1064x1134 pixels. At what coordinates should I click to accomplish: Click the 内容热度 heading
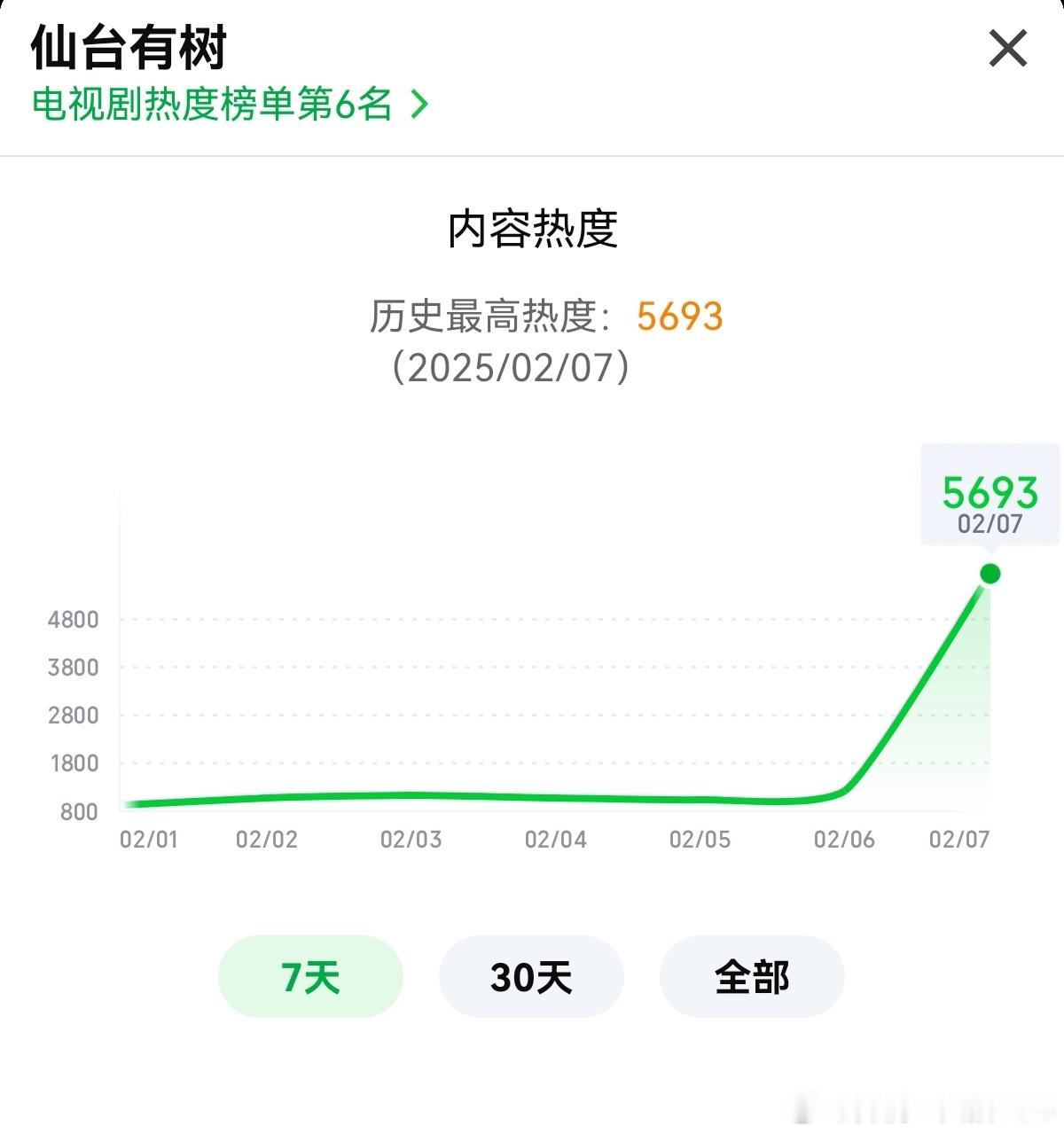pyautogui.click(x=532, y=227)
